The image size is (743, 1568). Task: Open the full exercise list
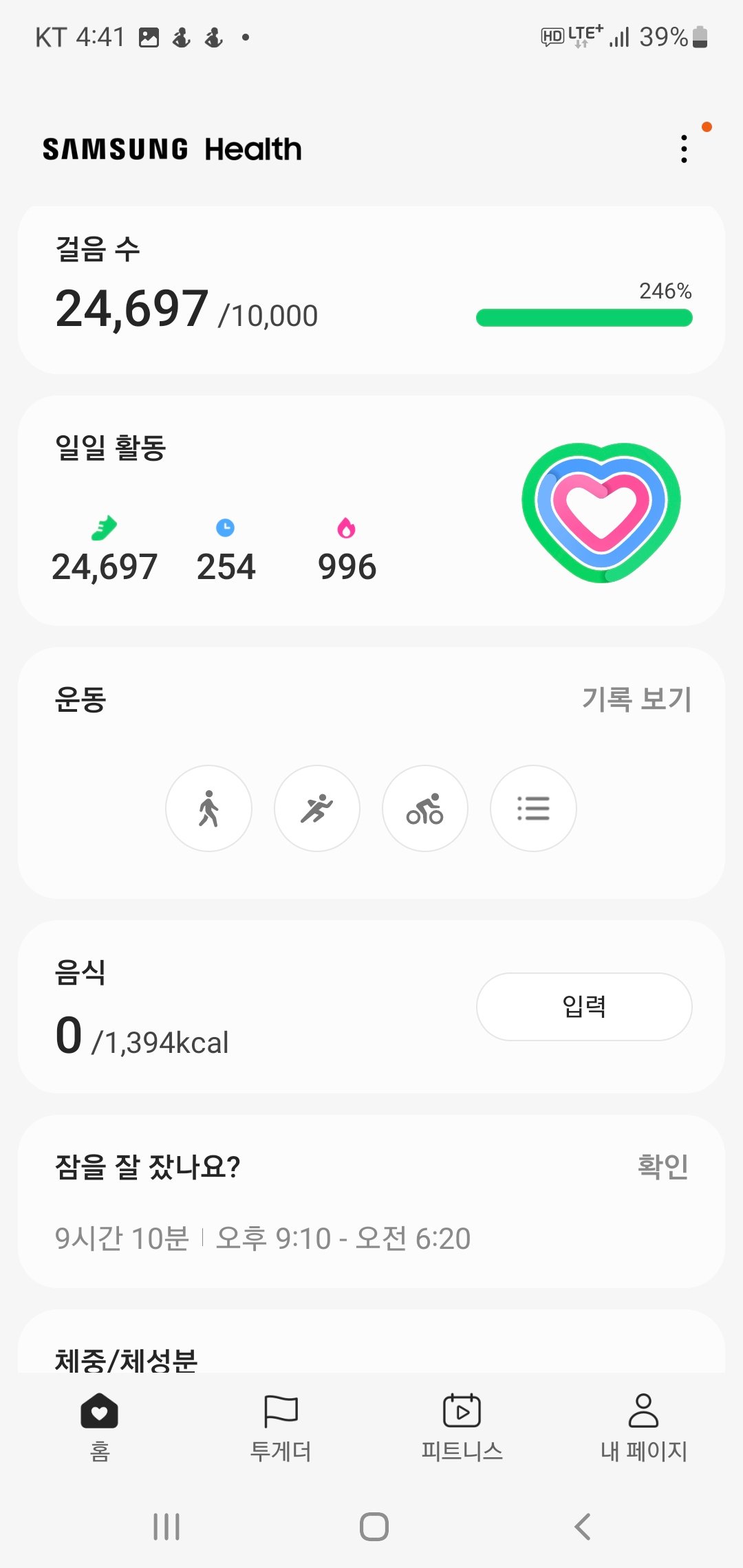click(533, 808)
